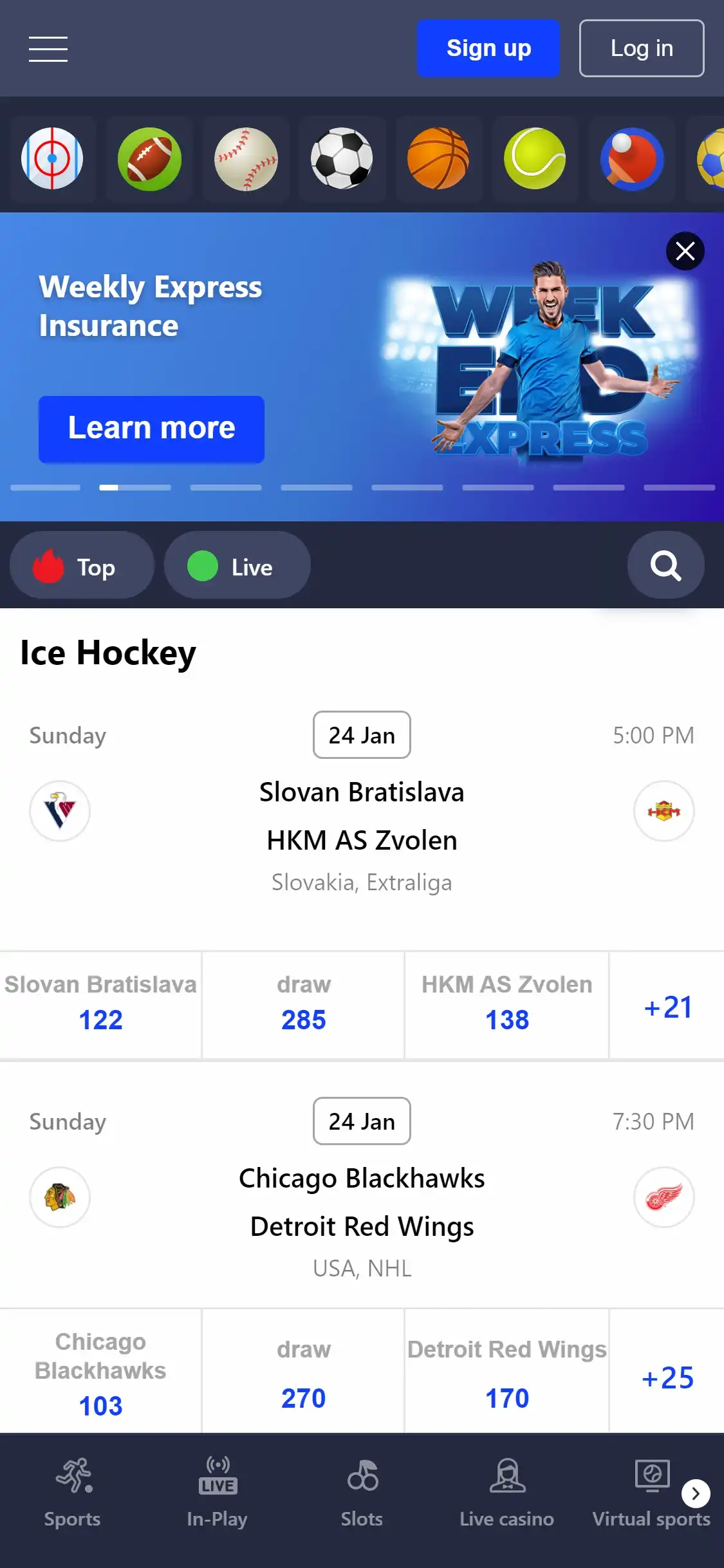This screenshot has height=1568, width=724.
Task: Select the ice hockey sport icon
Action: pyautogui.click(x=52, y=158)
